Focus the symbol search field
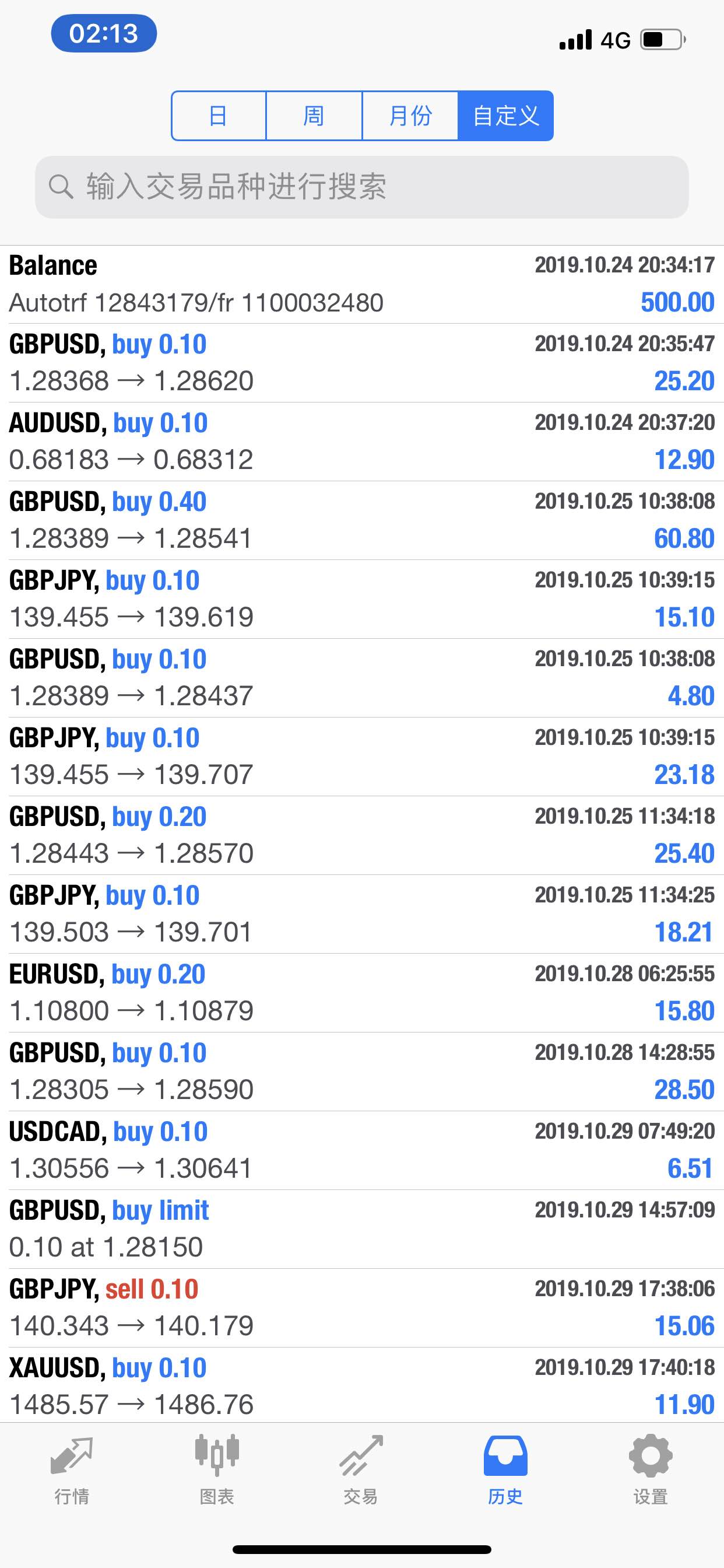 362,187
